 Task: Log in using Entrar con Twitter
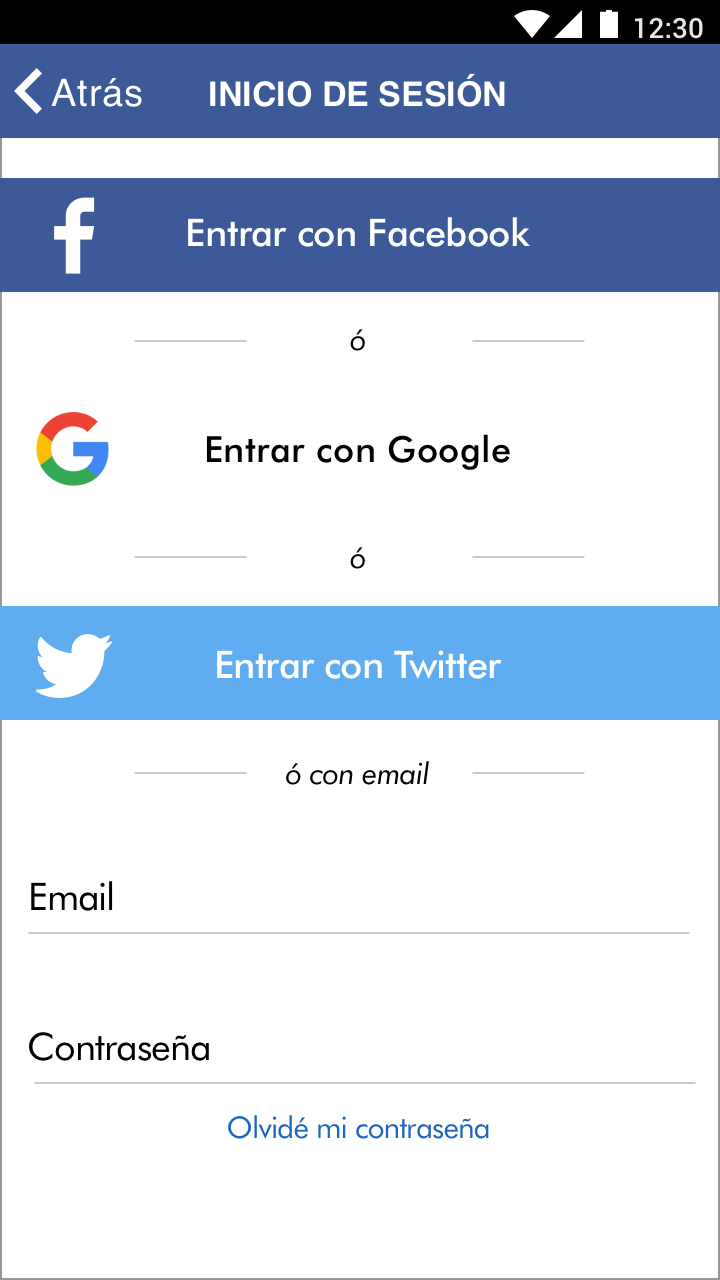point(358,664)
